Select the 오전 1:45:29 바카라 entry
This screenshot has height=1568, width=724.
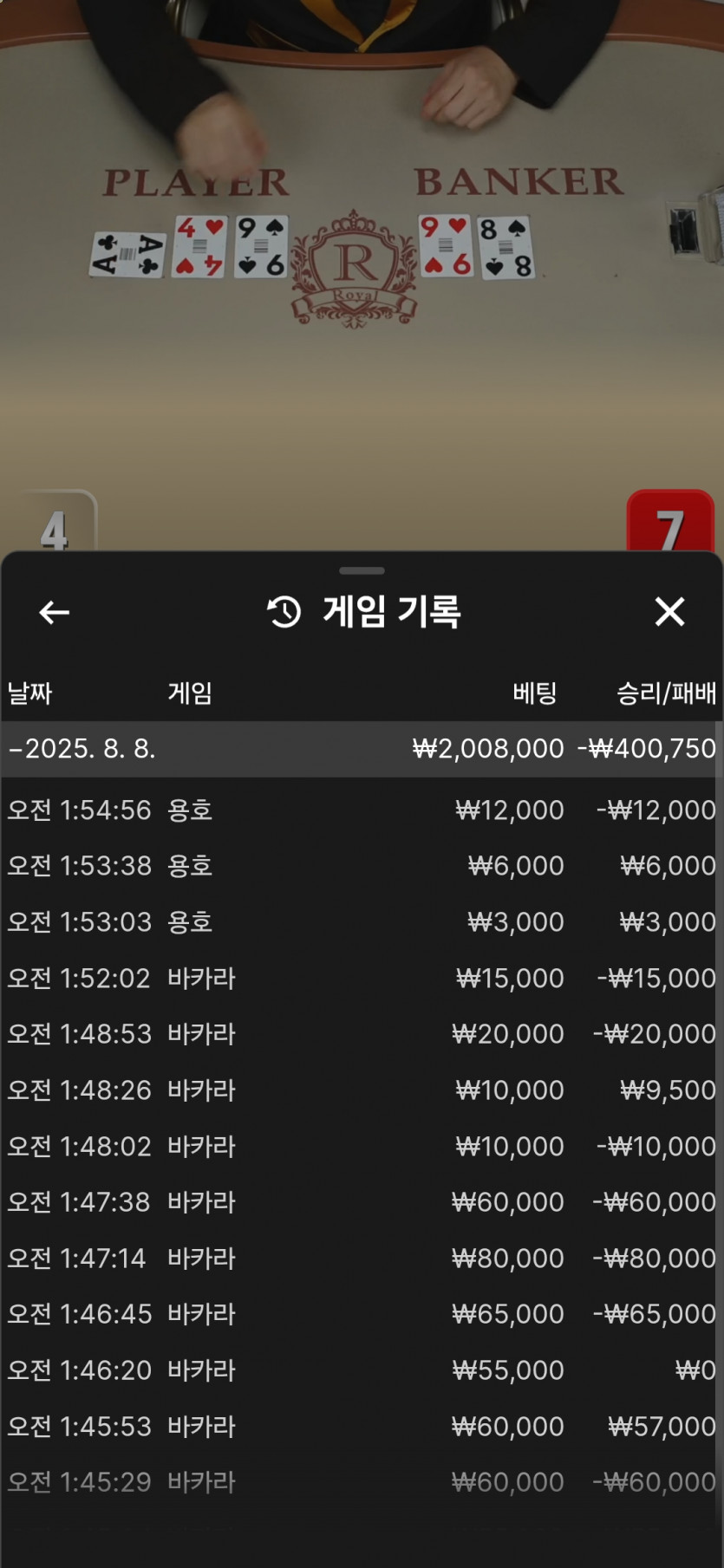tap(362, 1482)
